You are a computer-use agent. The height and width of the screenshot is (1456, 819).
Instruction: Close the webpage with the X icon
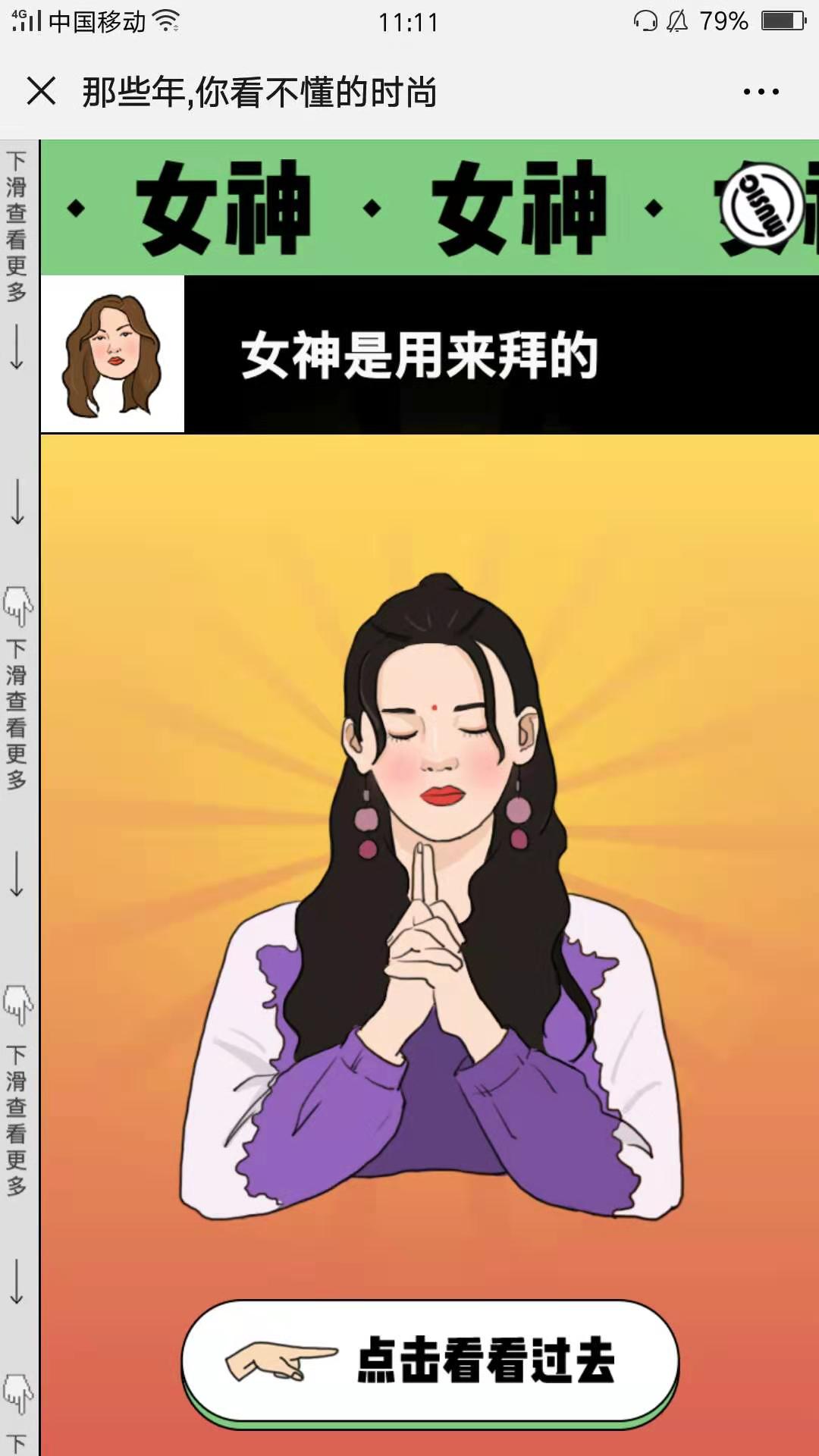(41, 92)
